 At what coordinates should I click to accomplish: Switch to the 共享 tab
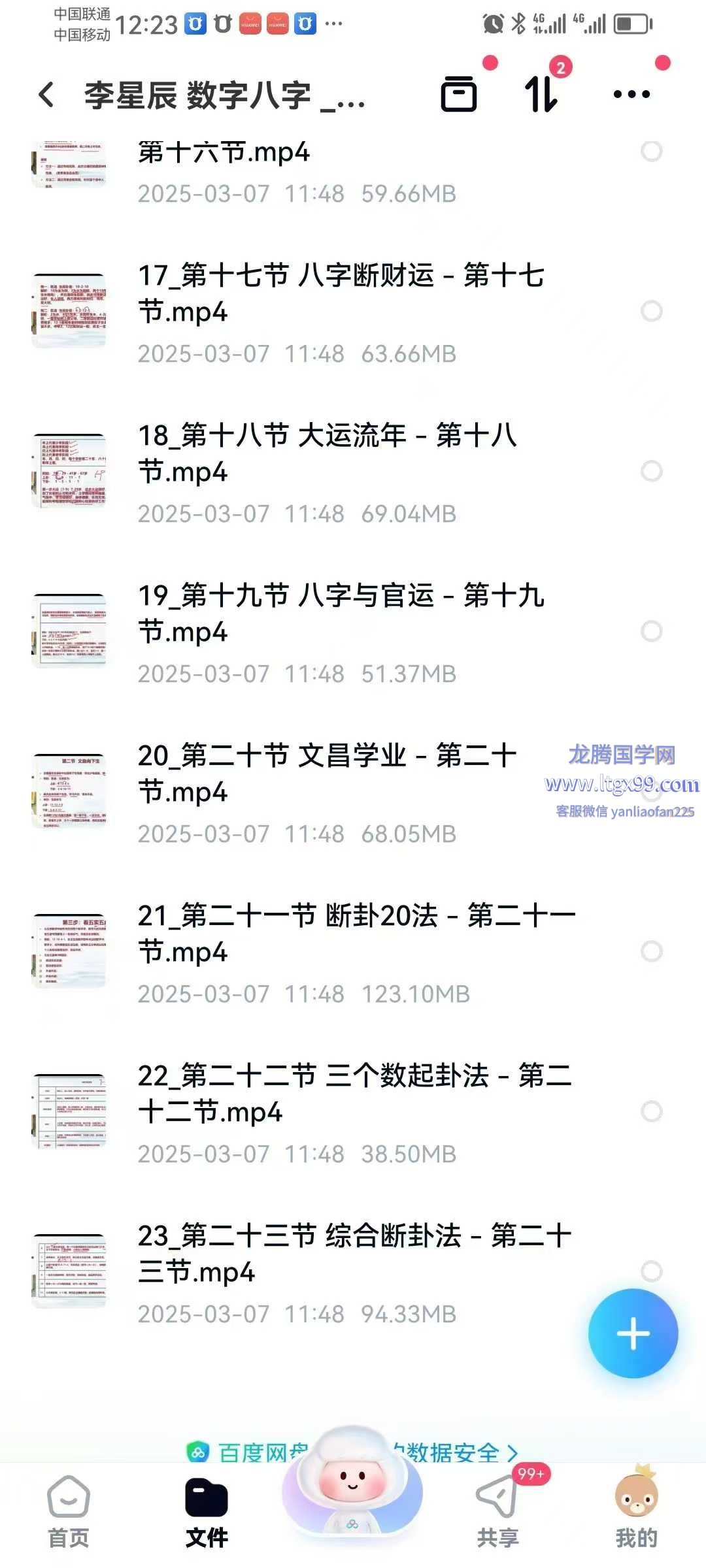click(497, 1511)
